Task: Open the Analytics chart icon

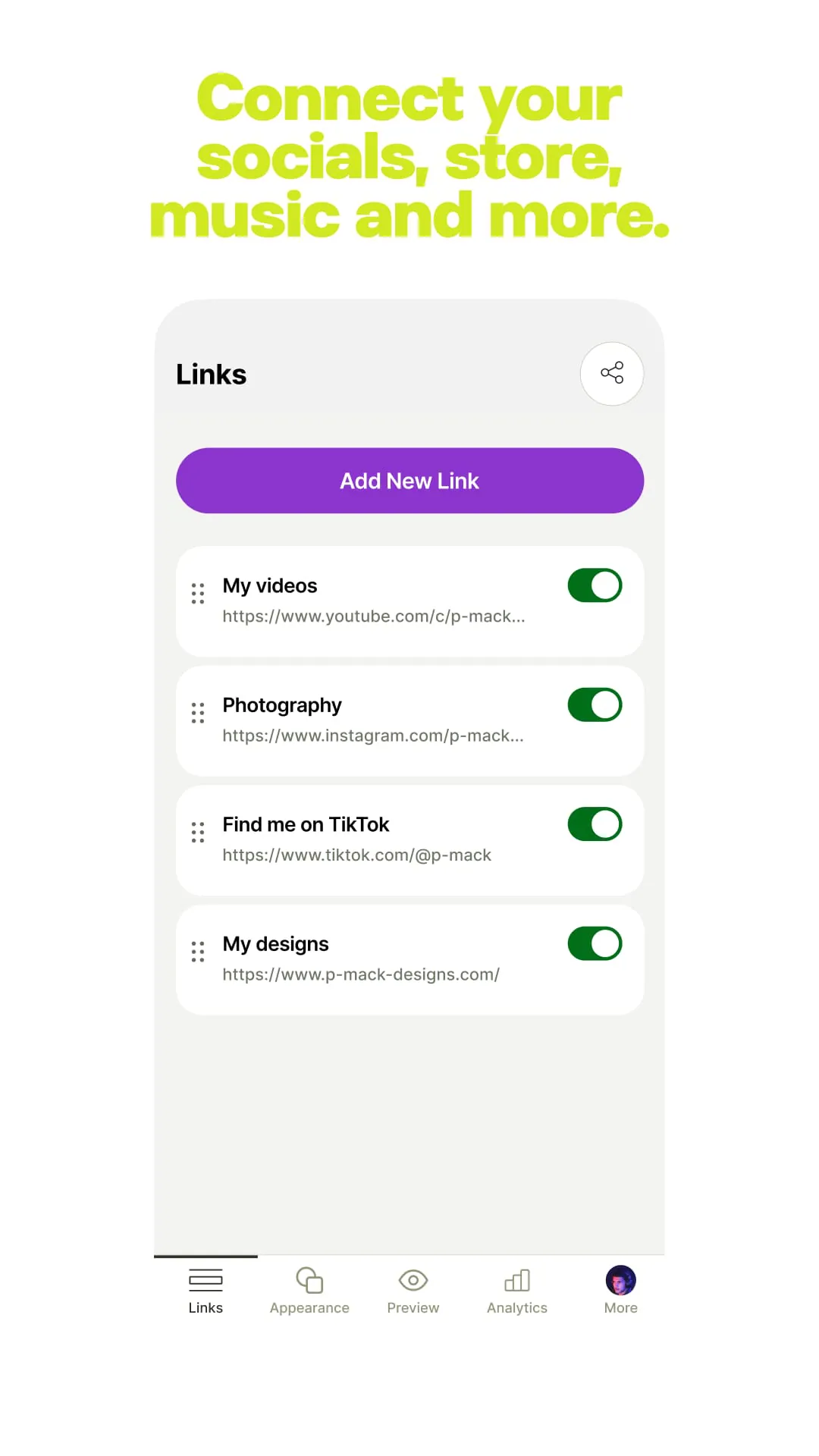Action: click(516, 1280)
